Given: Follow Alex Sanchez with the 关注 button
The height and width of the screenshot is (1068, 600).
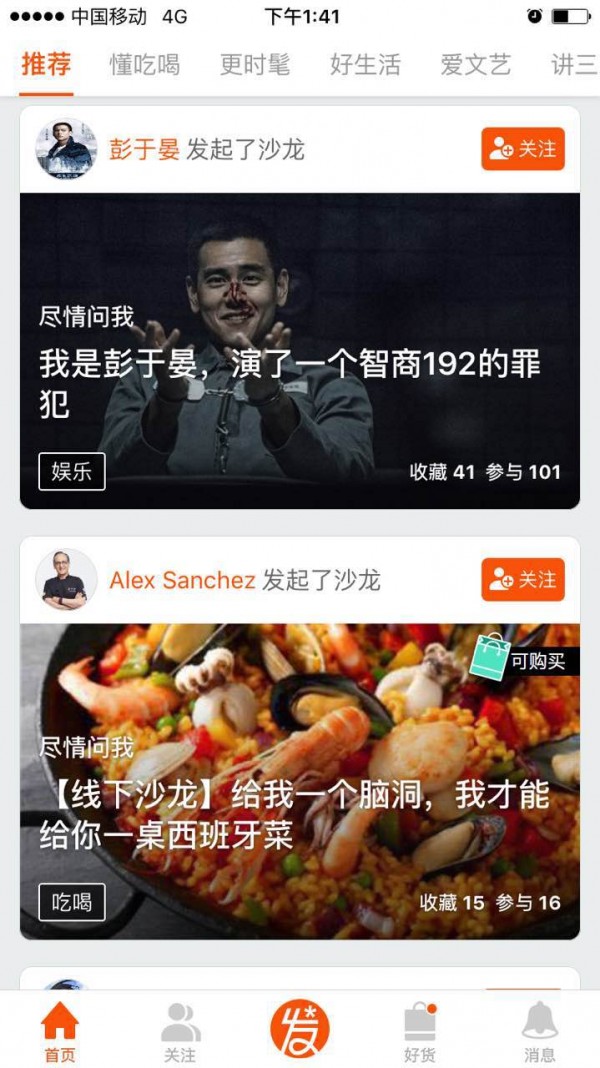Looking at the screenshot, I should 522,580.
